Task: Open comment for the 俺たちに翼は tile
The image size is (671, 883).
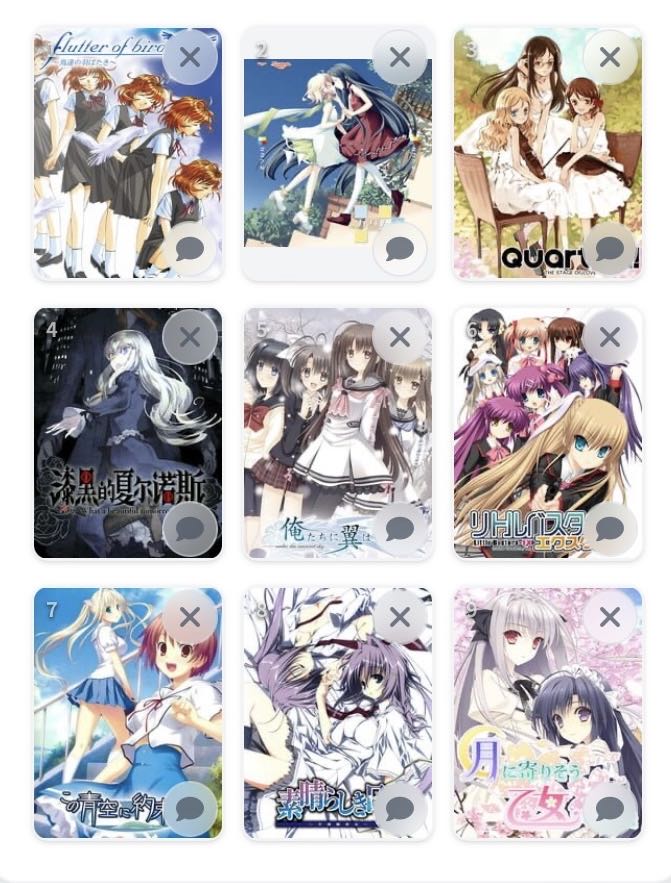Action: 399,528
